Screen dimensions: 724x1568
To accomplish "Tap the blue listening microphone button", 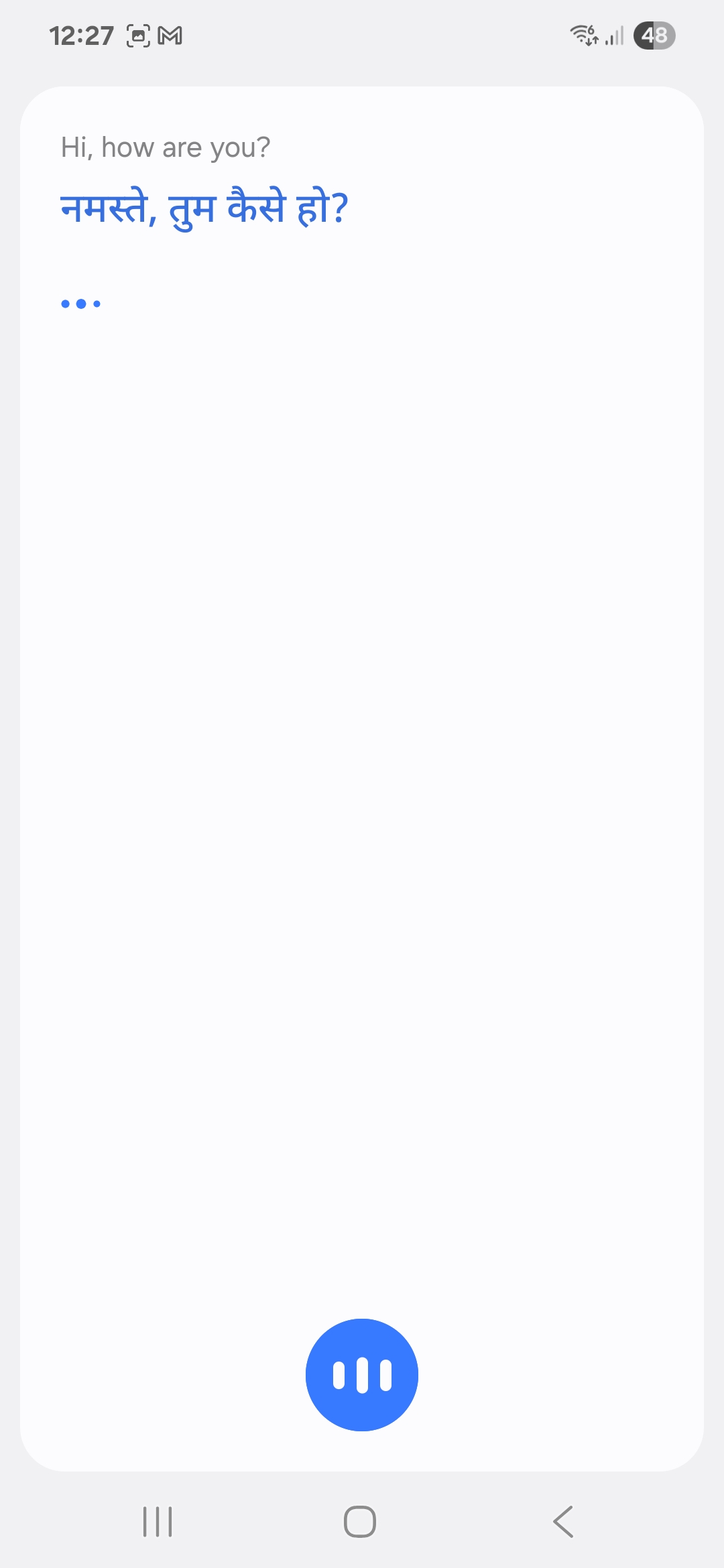I will click(362, 1374).
